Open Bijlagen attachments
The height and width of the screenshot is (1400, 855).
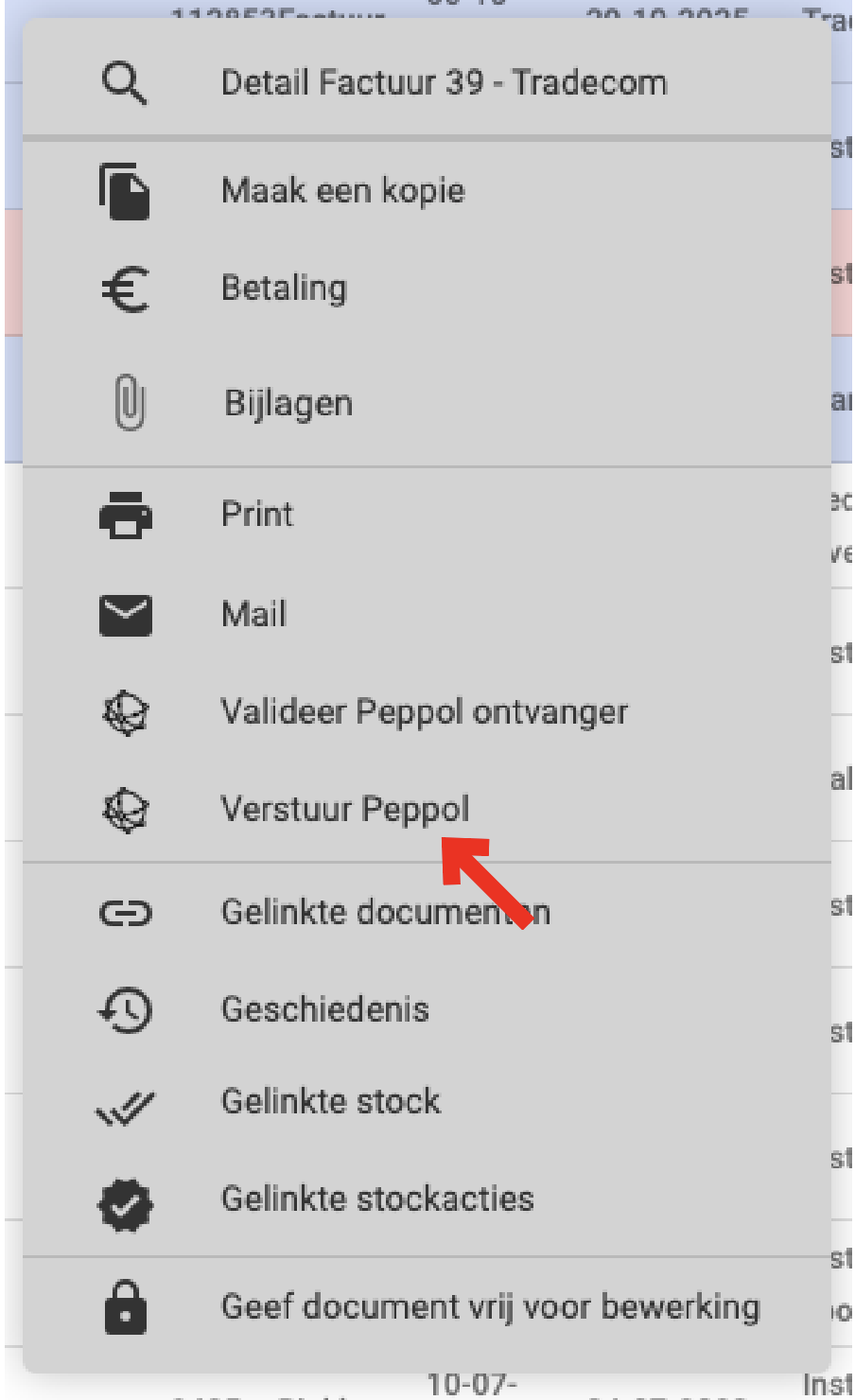coord(288,404)
